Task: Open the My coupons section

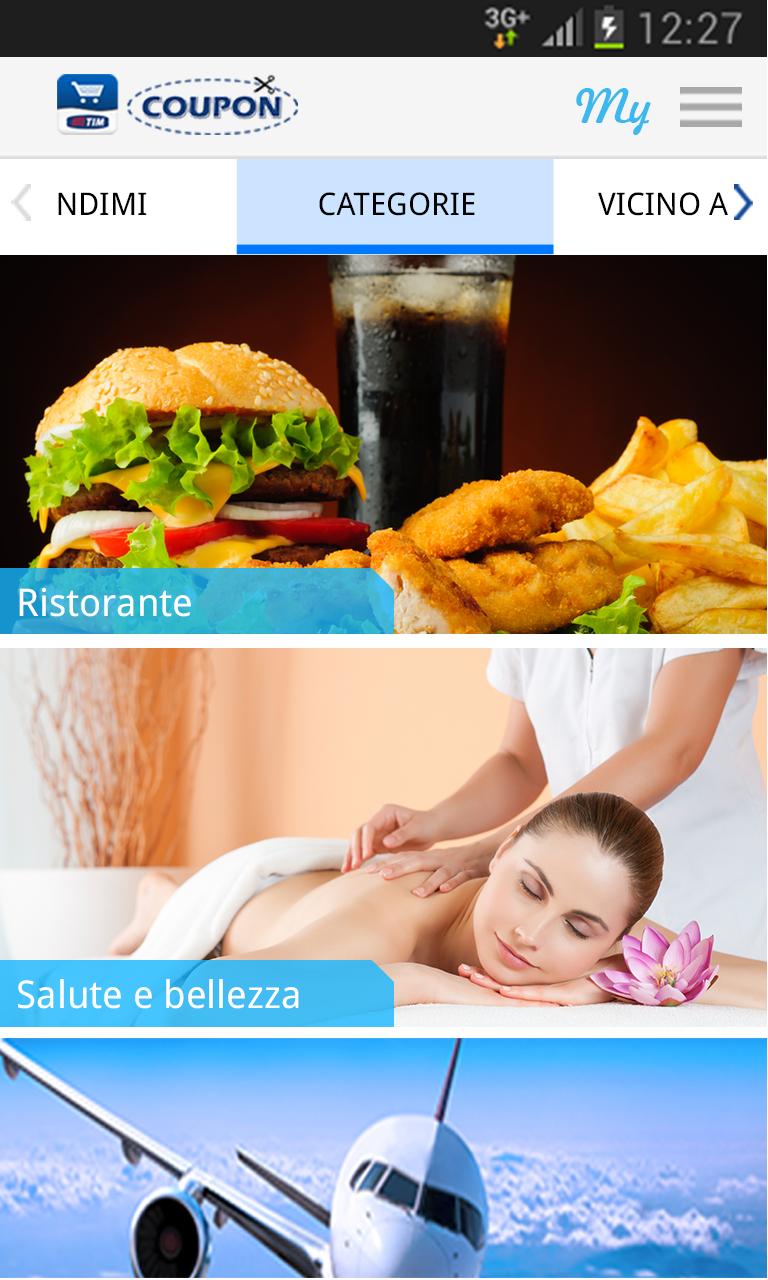Action: 612,108
